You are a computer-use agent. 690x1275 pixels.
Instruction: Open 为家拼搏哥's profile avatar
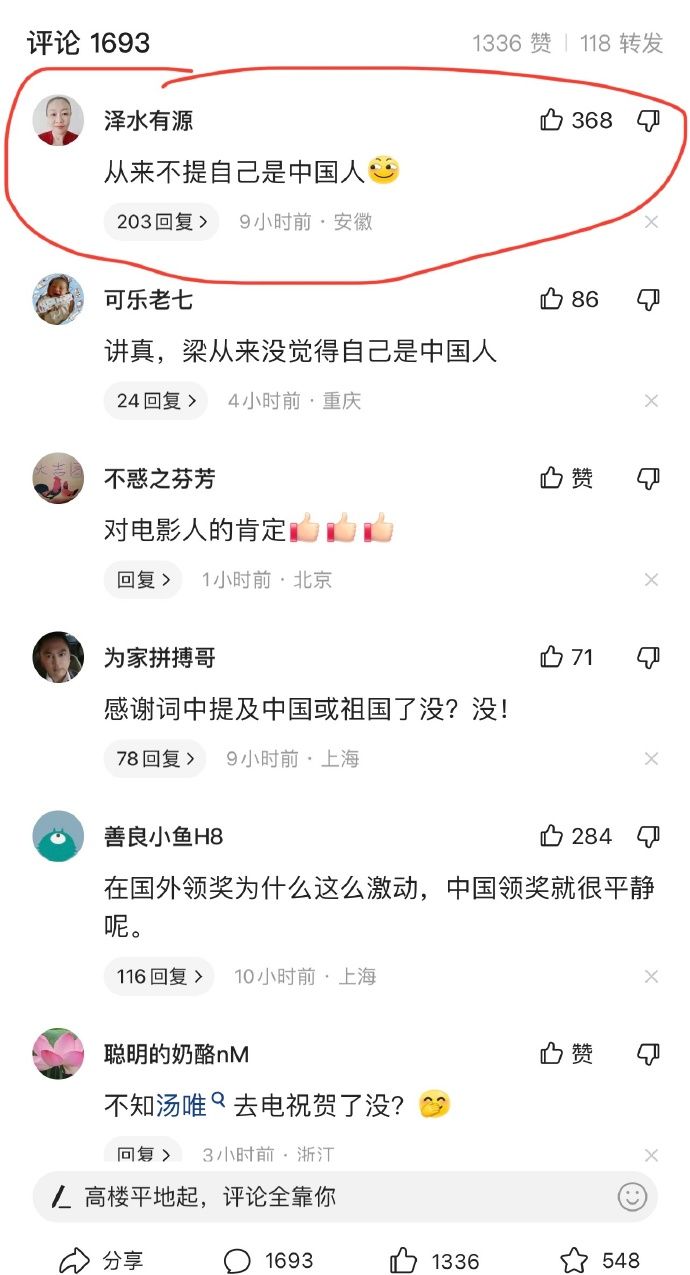click(x=58, y=657)
